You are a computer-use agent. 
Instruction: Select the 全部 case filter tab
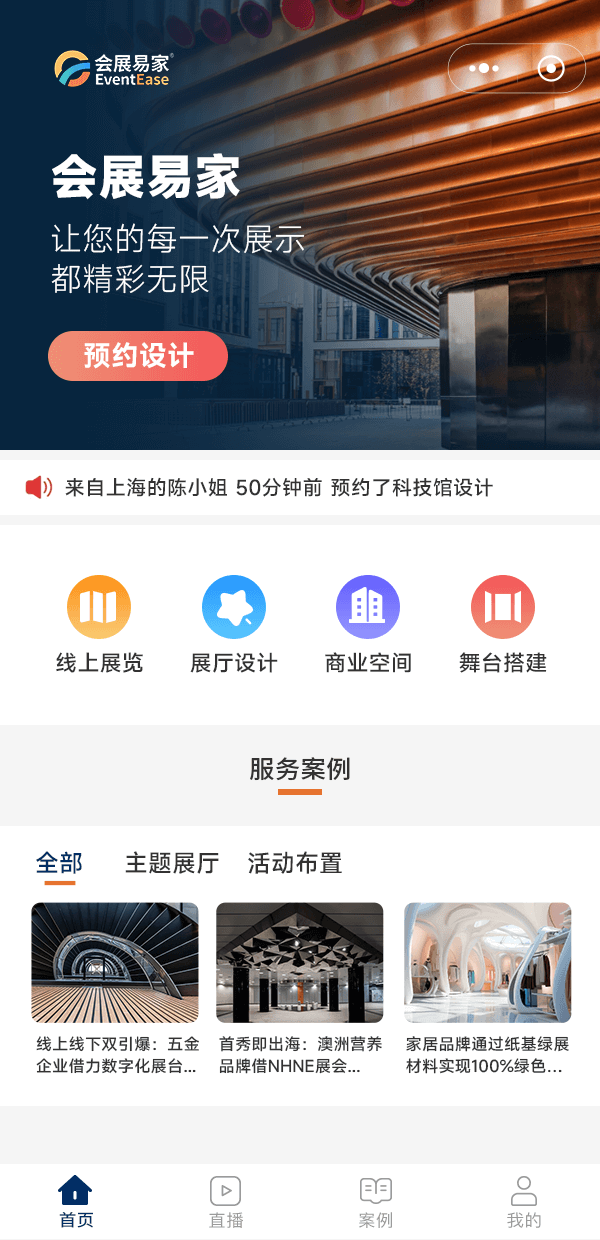[59, 863]
